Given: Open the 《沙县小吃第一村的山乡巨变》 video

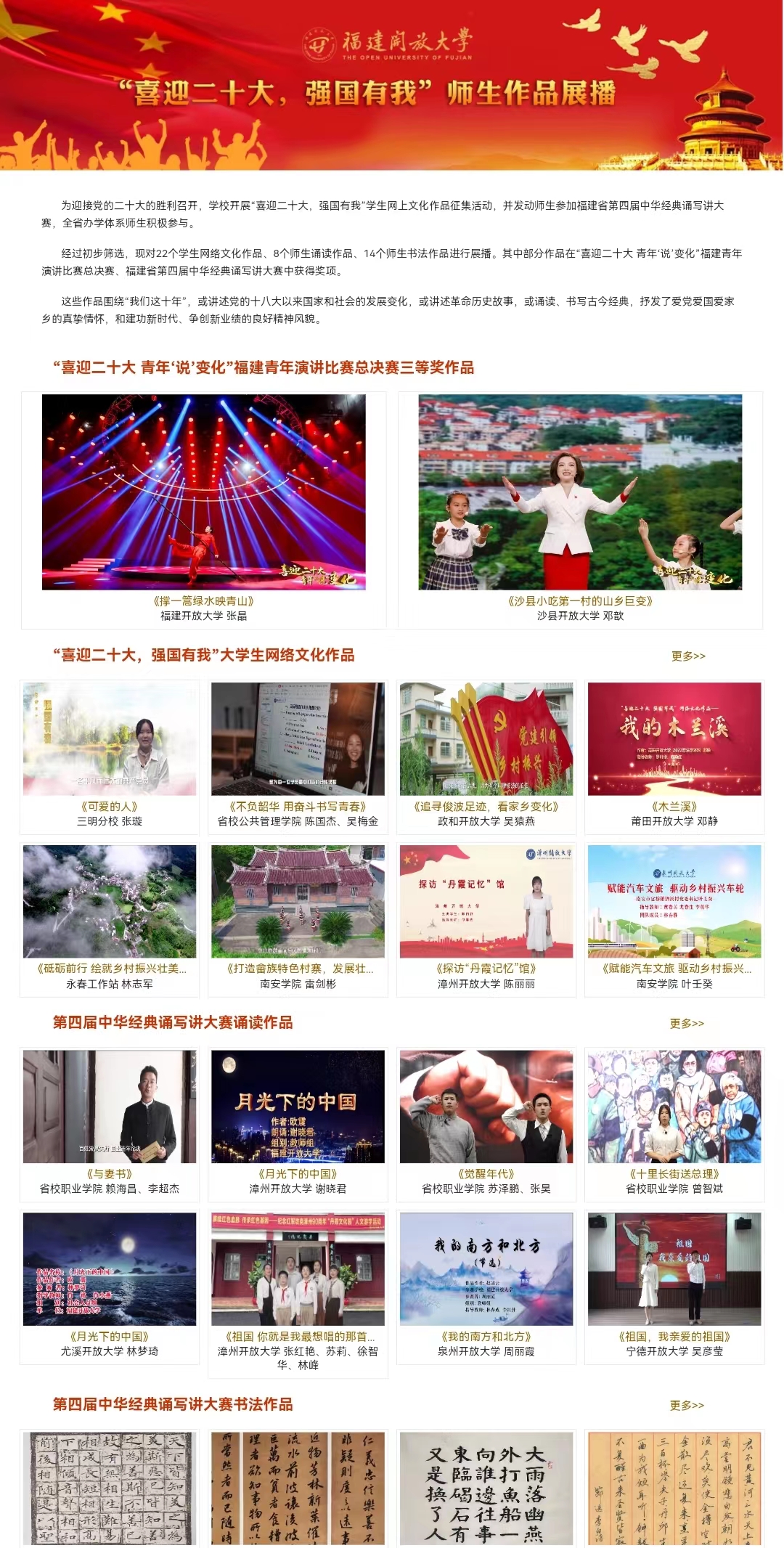Looking at the screenshot, I should 580,492.
